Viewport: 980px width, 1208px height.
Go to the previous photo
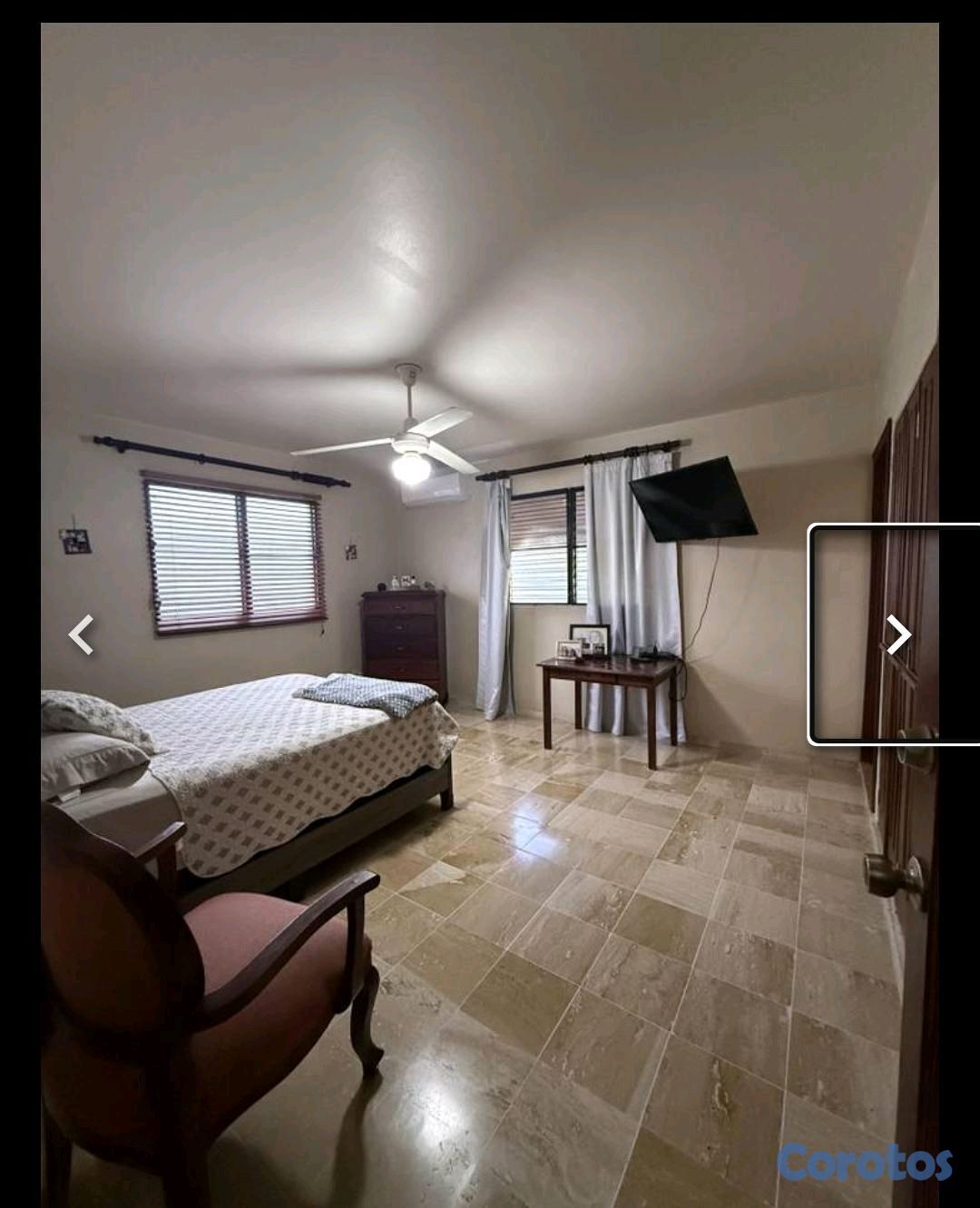click(x=82, y=634)
